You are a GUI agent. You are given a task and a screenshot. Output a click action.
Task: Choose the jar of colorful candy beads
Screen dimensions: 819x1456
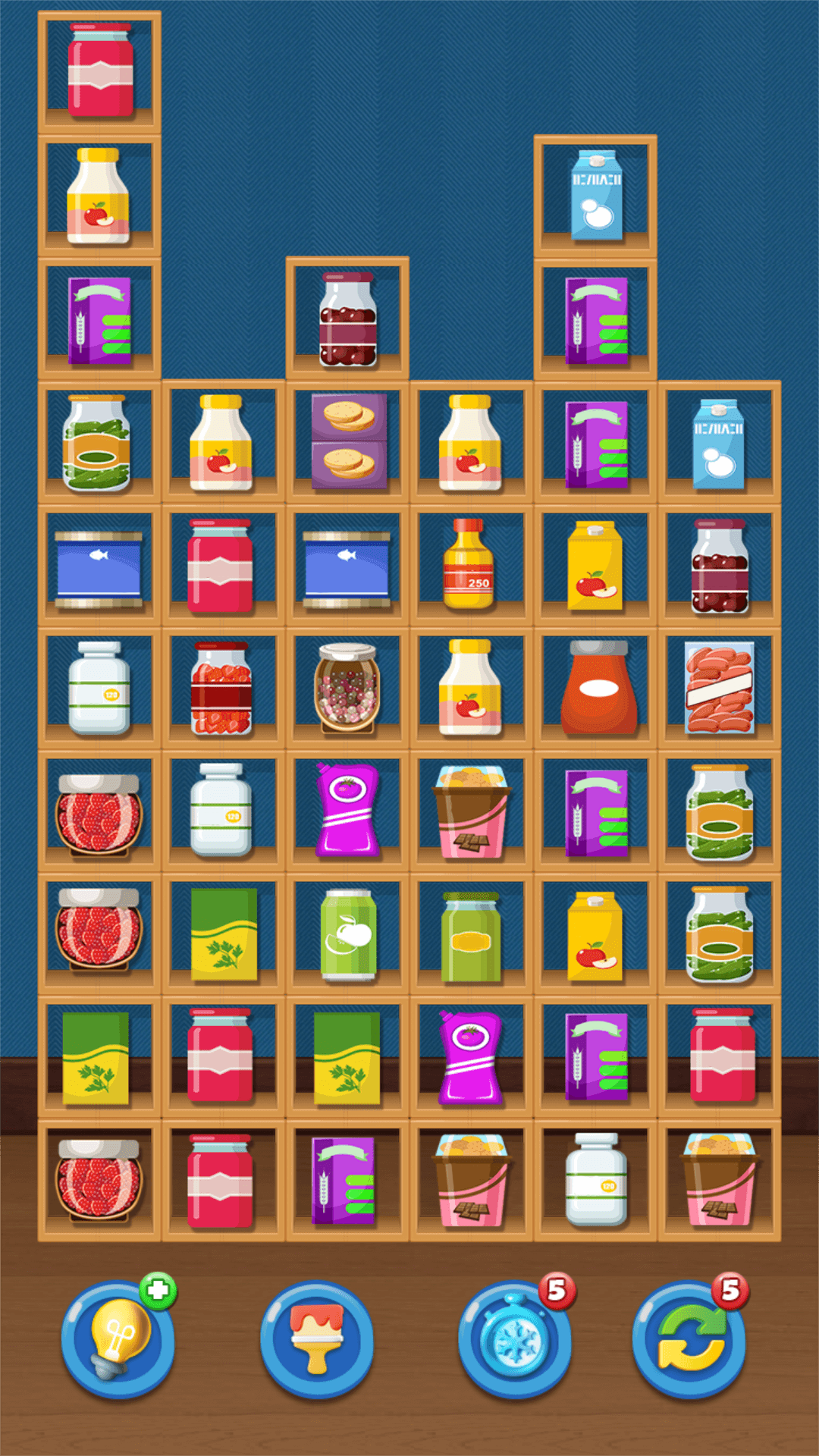348,688
